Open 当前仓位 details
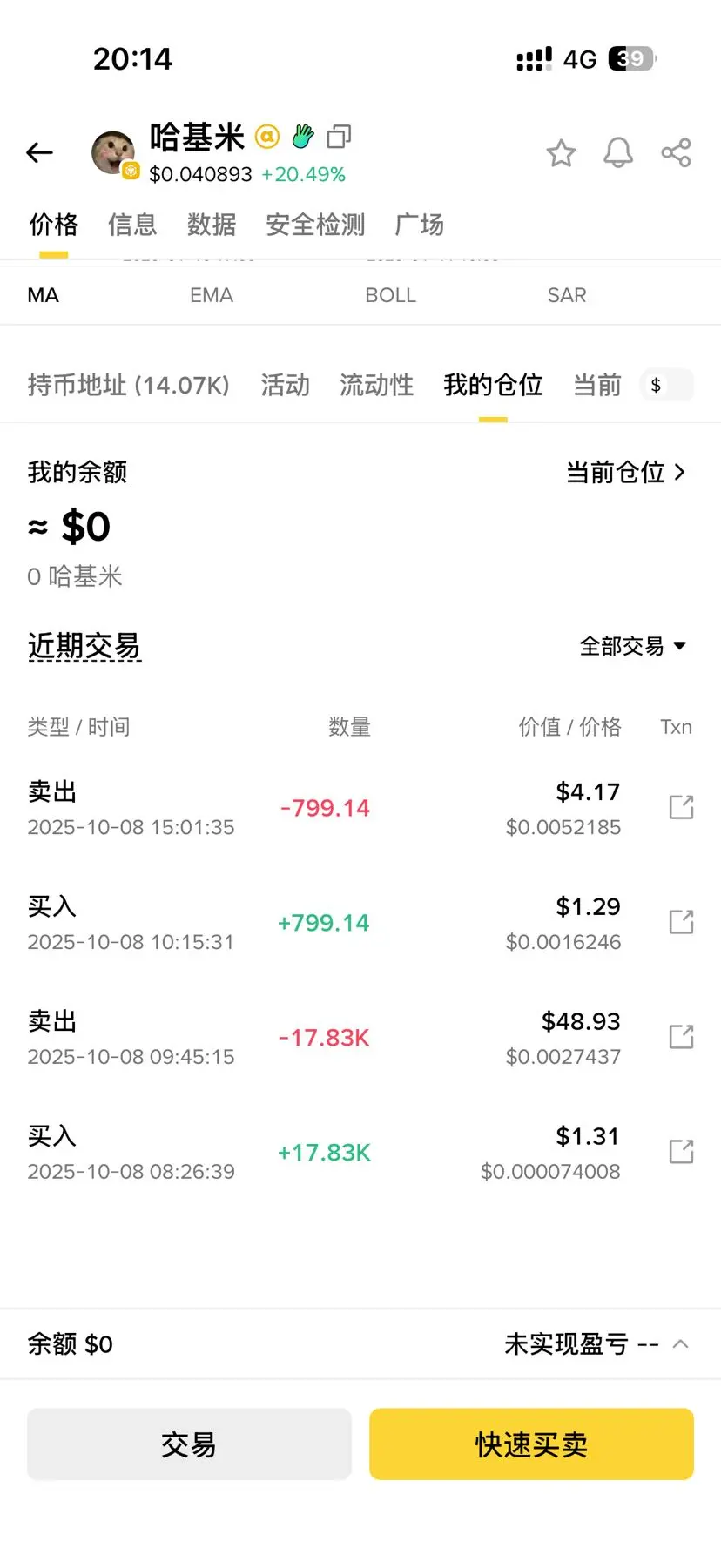Viewport: 721px width, 1568px height. (626, 473)
